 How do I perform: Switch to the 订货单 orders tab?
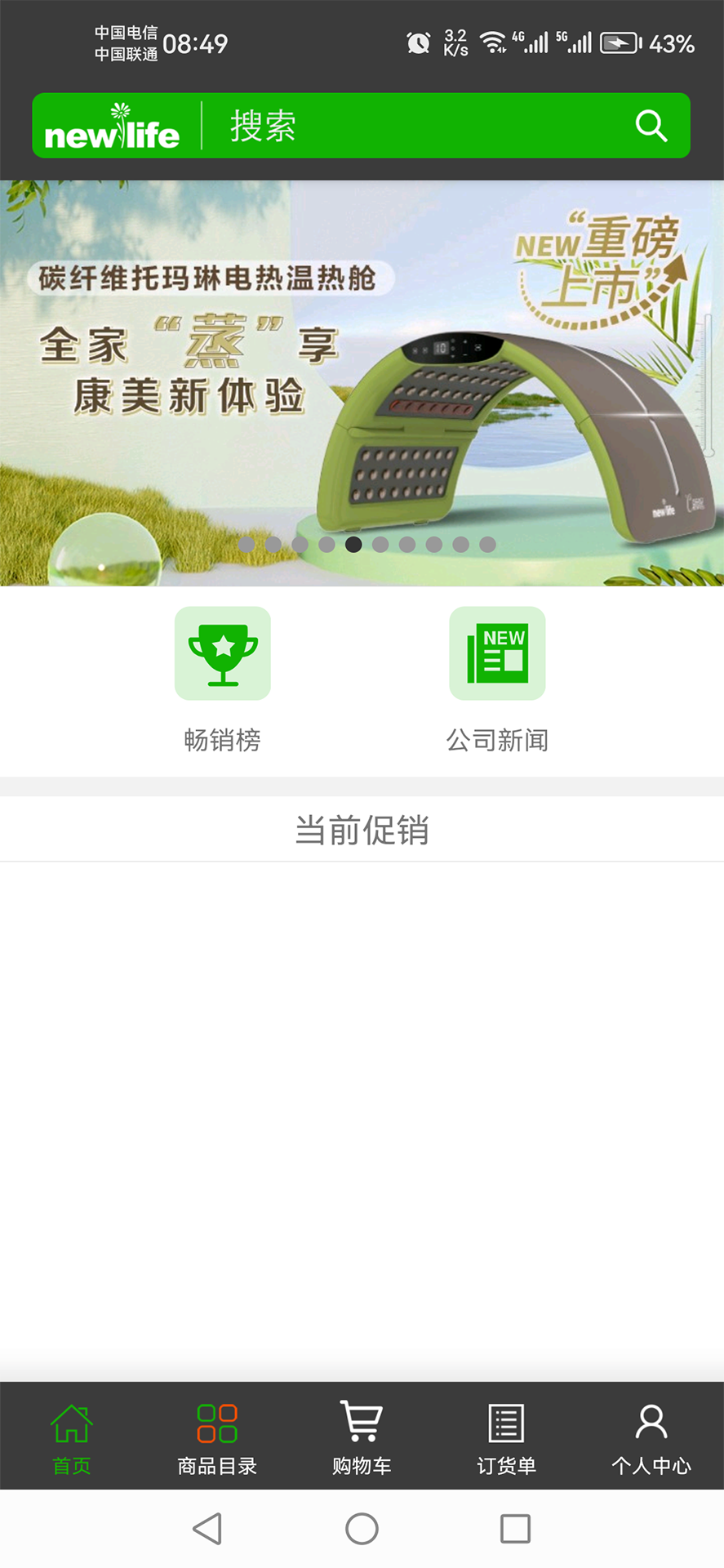(506, 1438)
